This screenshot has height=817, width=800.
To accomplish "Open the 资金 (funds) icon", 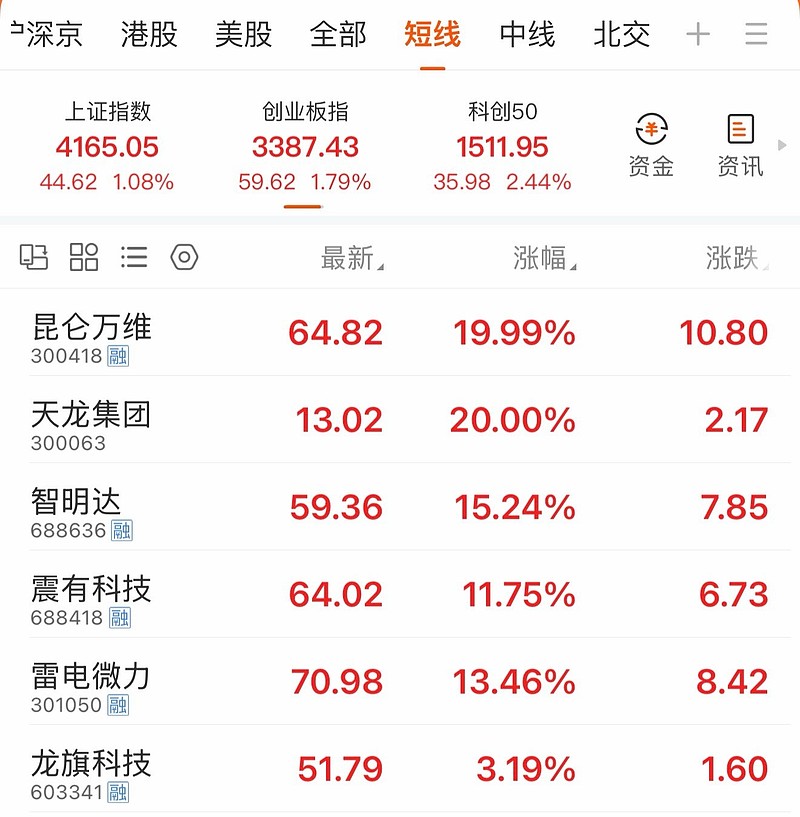I will (651, 140).
